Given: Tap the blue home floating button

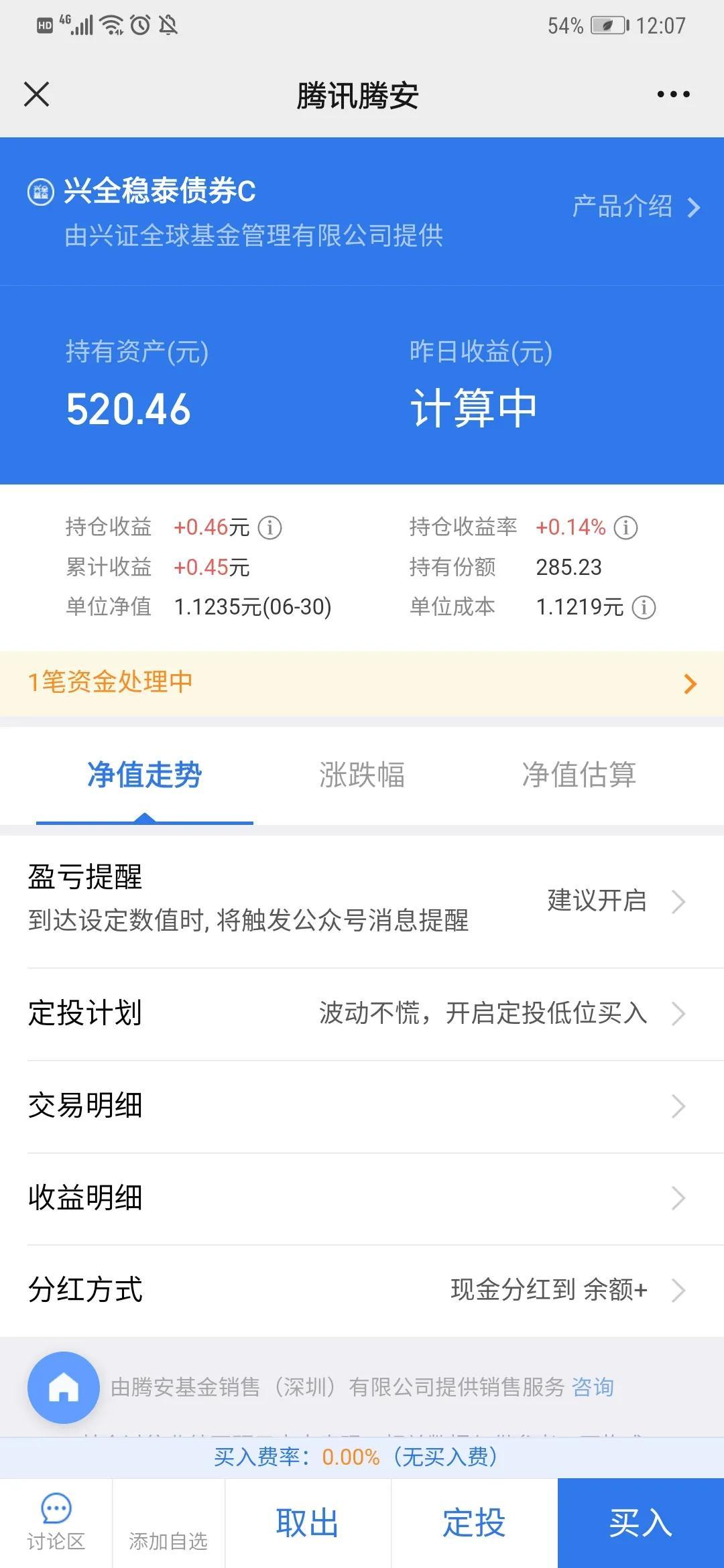Looking at the screenshot, I should (x=64, y=1387).
